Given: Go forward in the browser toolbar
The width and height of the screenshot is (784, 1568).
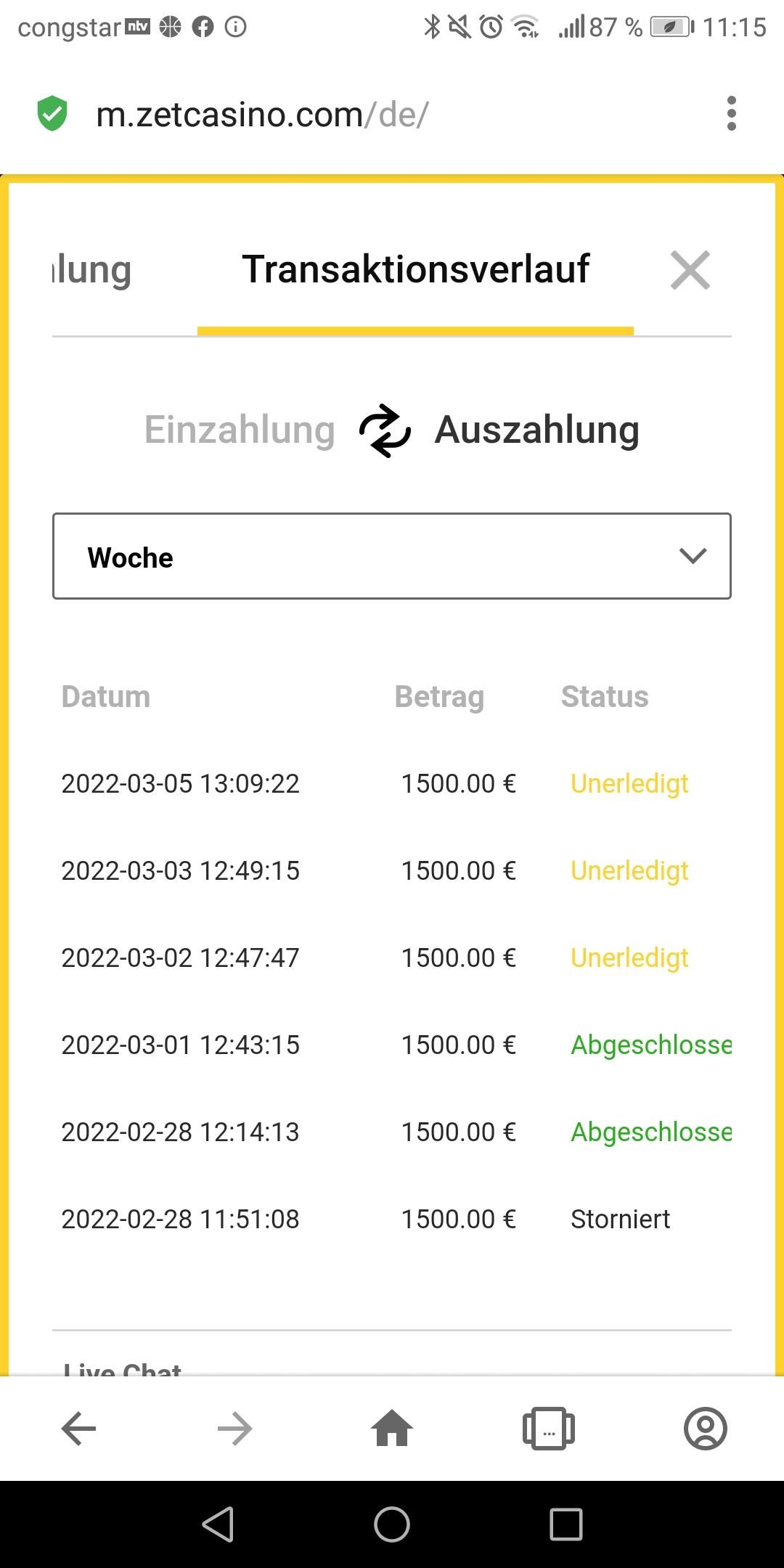Looking at the screenshot, I should click(x=234, y=1429).
